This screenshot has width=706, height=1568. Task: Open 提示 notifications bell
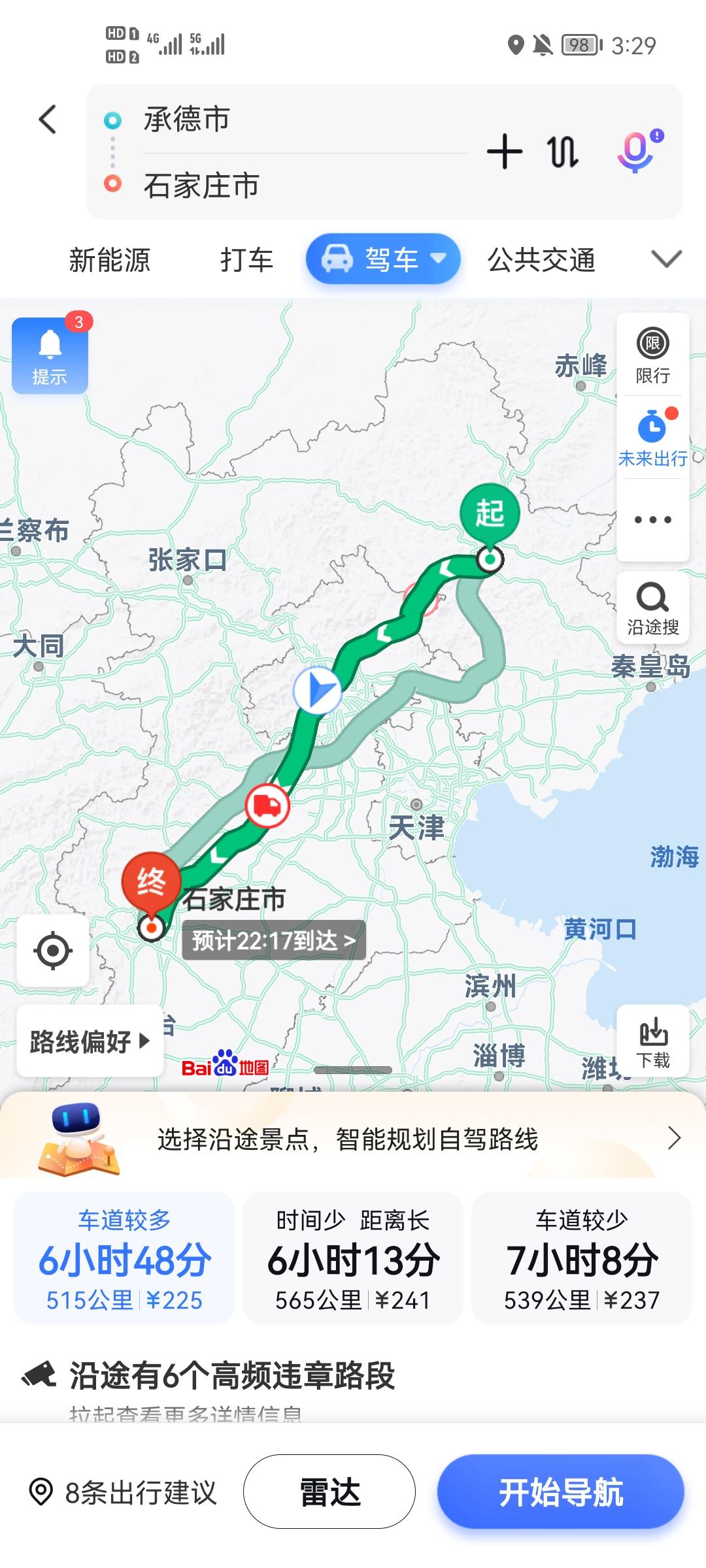click(50, 355)
